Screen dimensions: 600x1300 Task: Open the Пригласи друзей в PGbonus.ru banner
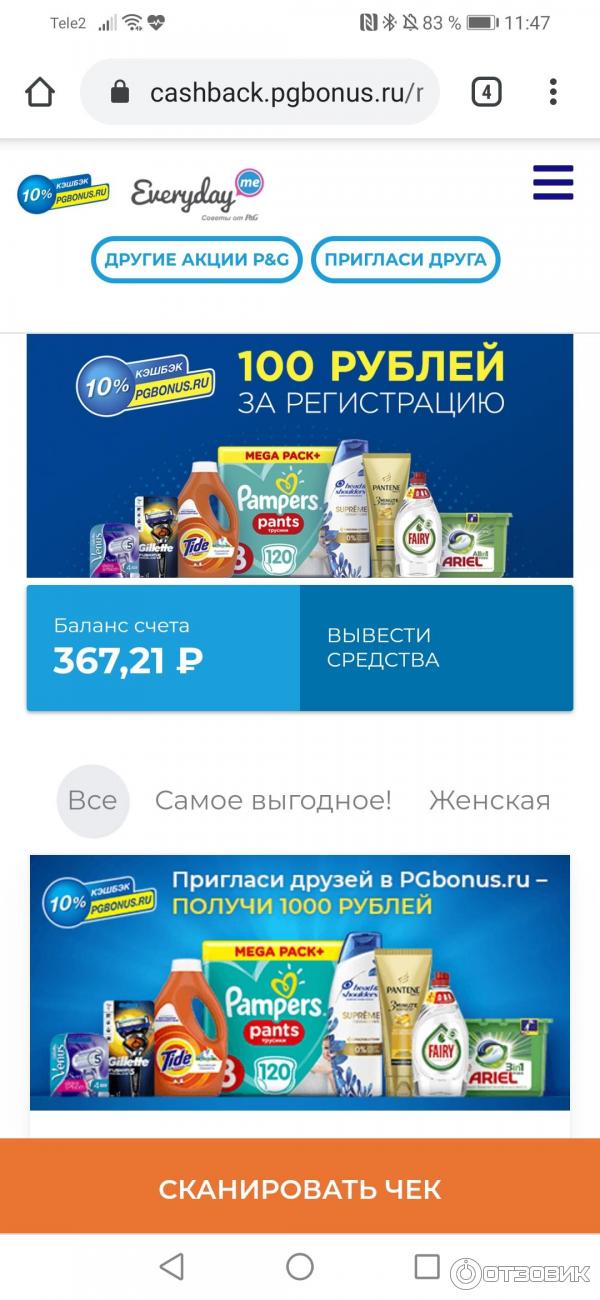pos(300,982)
